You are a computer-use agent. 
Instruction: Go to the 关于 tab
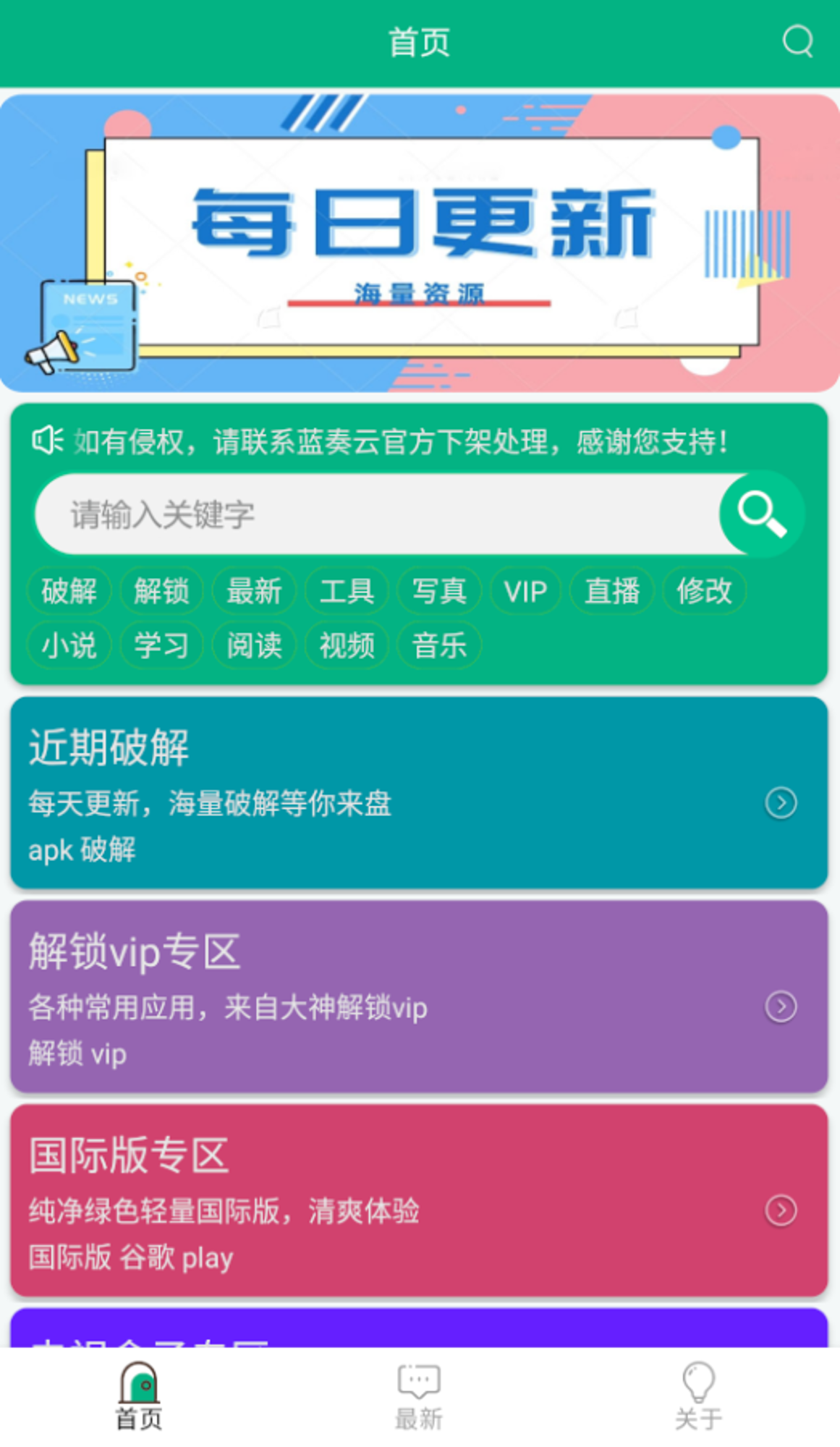coord(698,1397)
